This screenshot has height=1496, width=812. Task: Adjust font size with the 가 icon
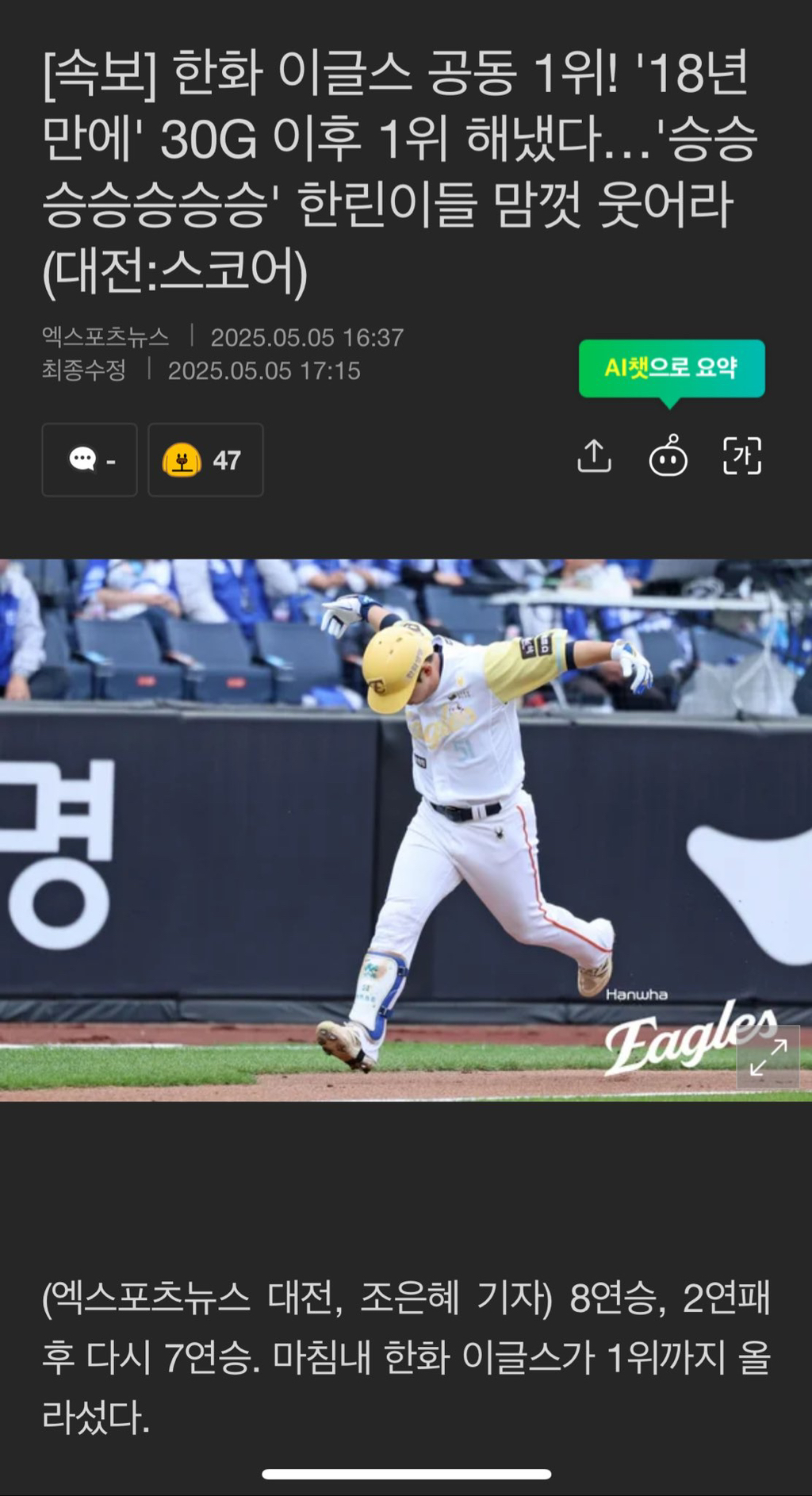click(x=742, y=458)
